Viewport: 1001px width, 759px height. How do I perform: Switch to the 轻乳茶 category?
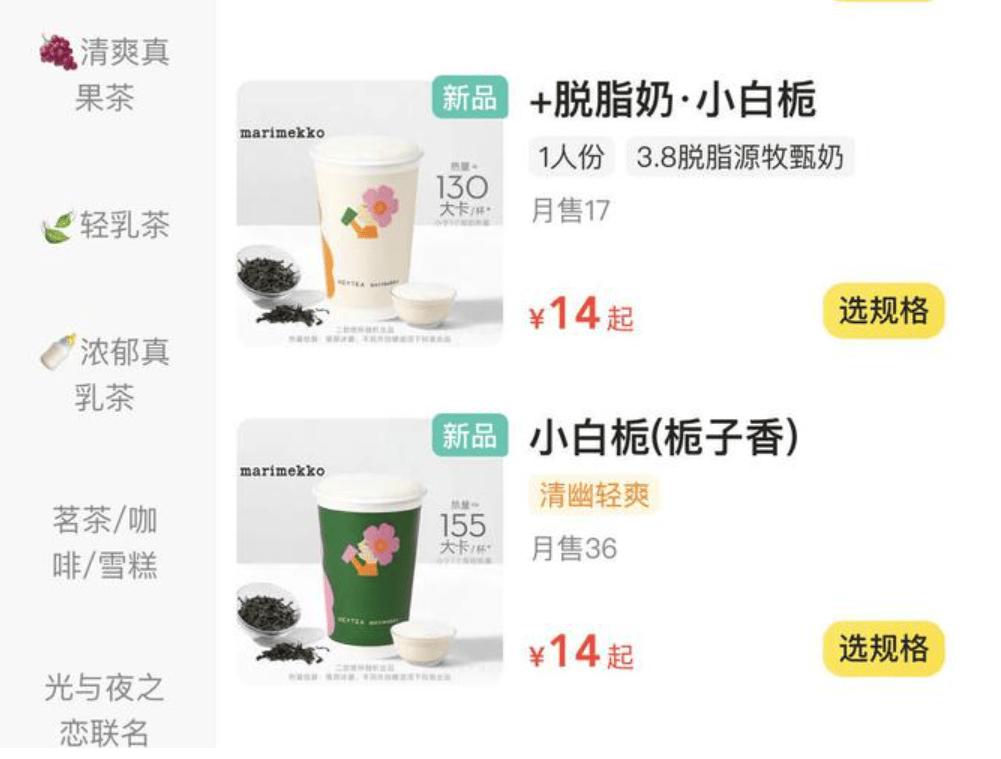[107, 226]
